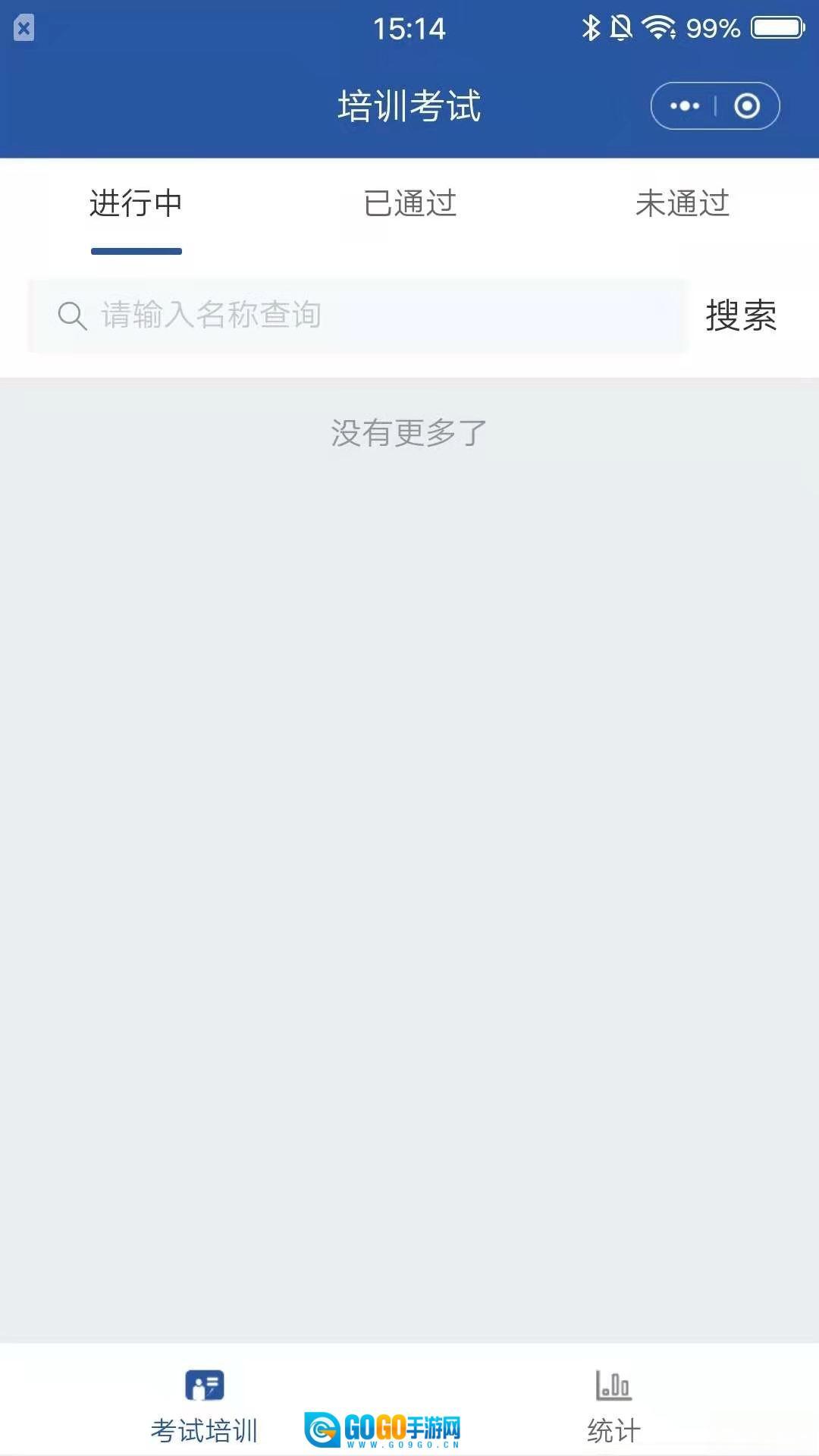Tap the 搜索 button
The image size is (819, 1456).
tap(741, 315)
